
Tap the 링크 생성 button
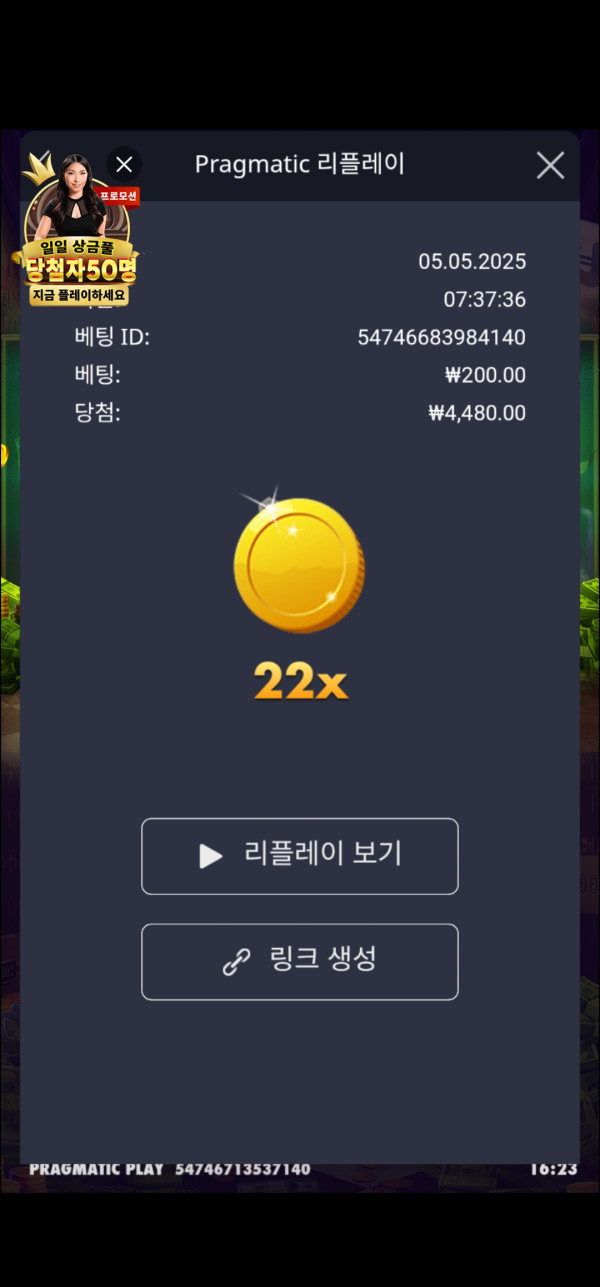299,961
